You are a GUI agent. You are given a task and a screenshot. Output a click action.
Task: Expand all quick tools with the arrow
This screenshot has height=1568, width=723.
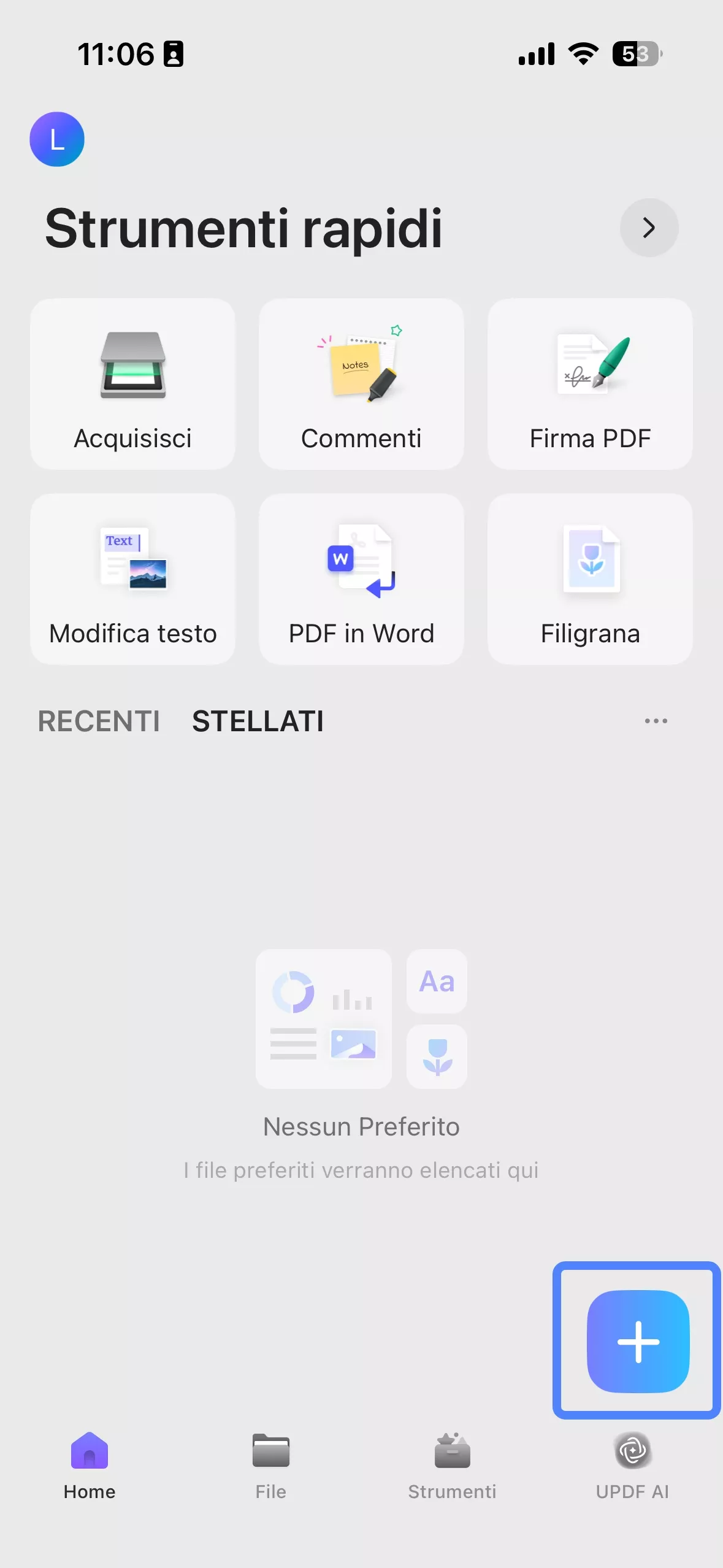[649, 228]
